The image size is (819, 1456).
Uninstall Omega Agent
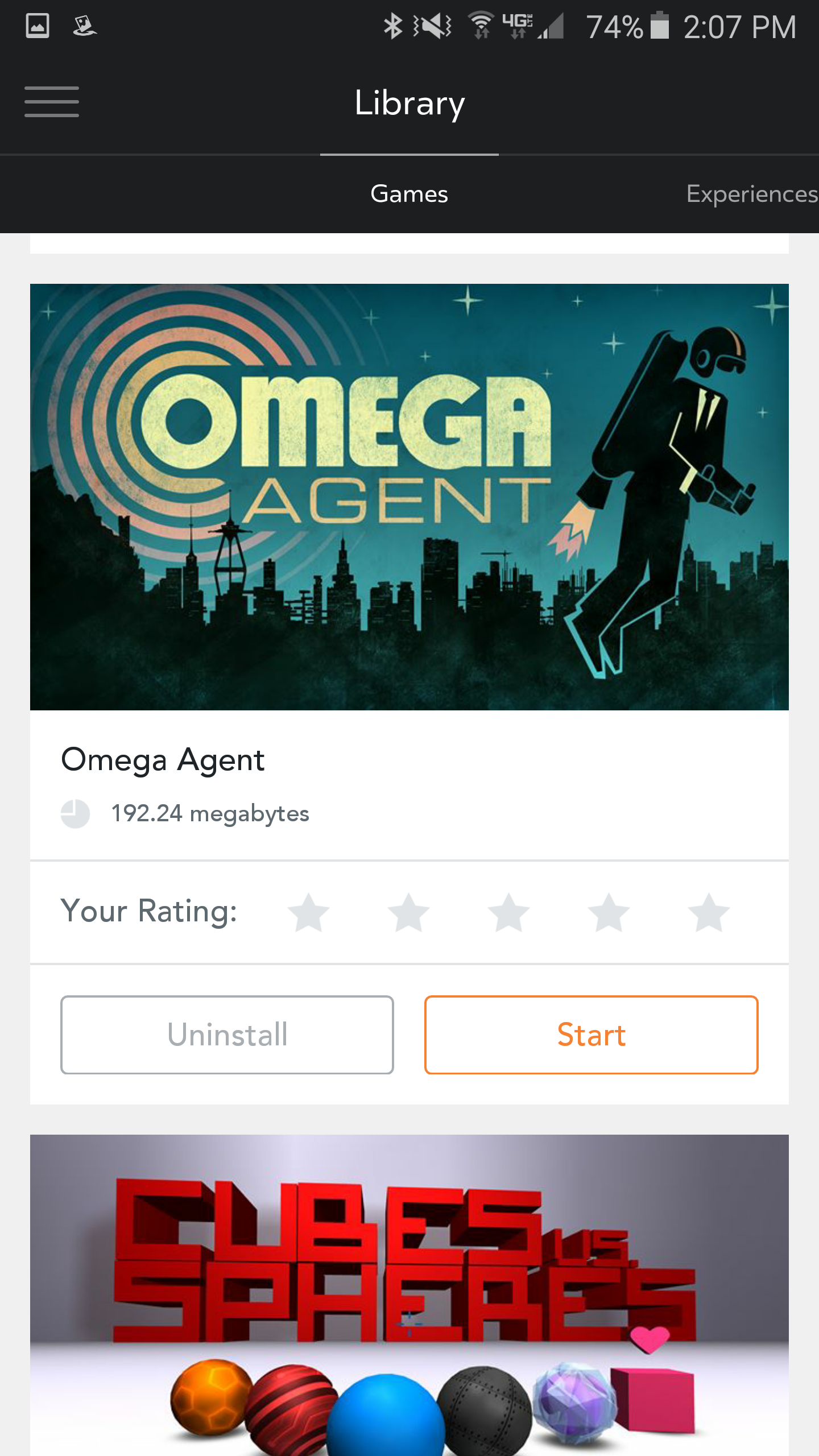[x=227, y=1035]
